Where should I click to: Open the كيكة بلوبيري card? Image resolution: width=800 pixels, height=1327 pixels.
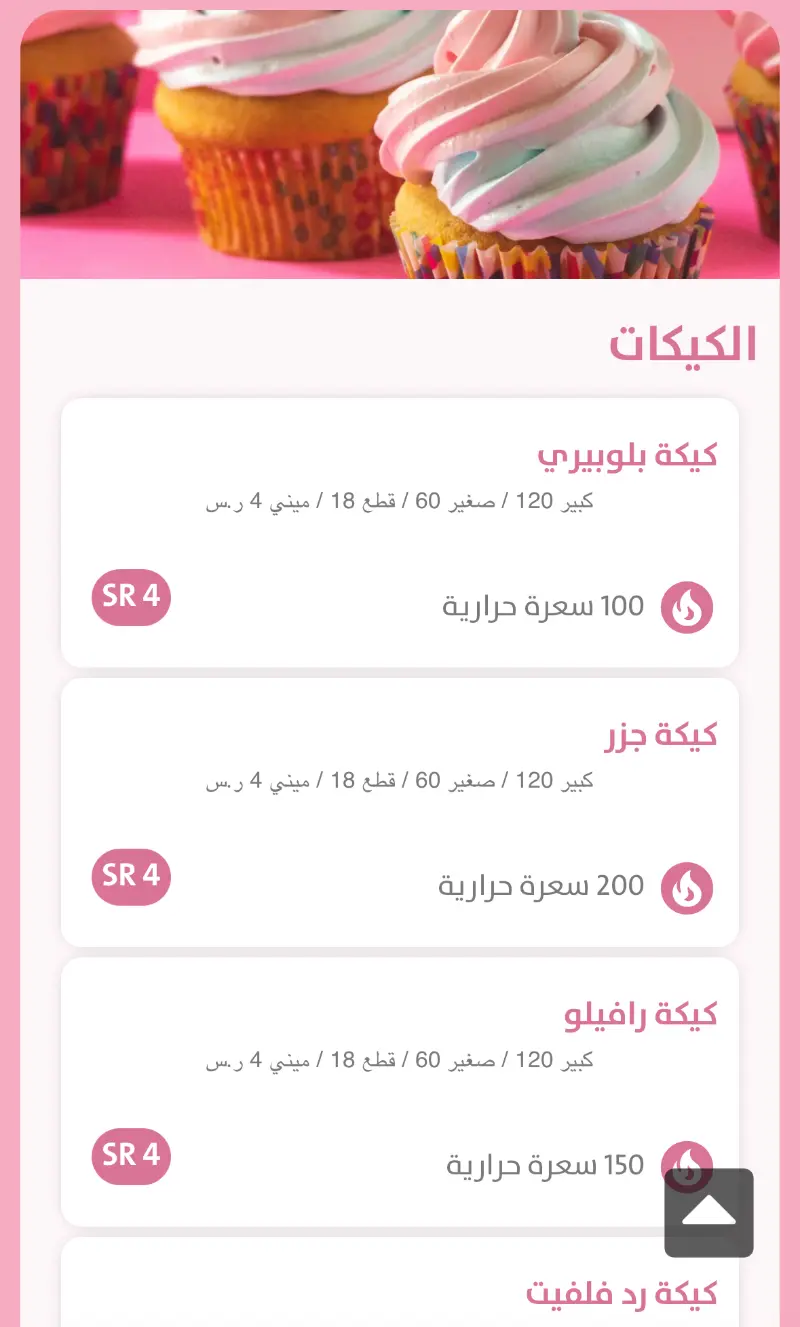click(x=400, y=532)
